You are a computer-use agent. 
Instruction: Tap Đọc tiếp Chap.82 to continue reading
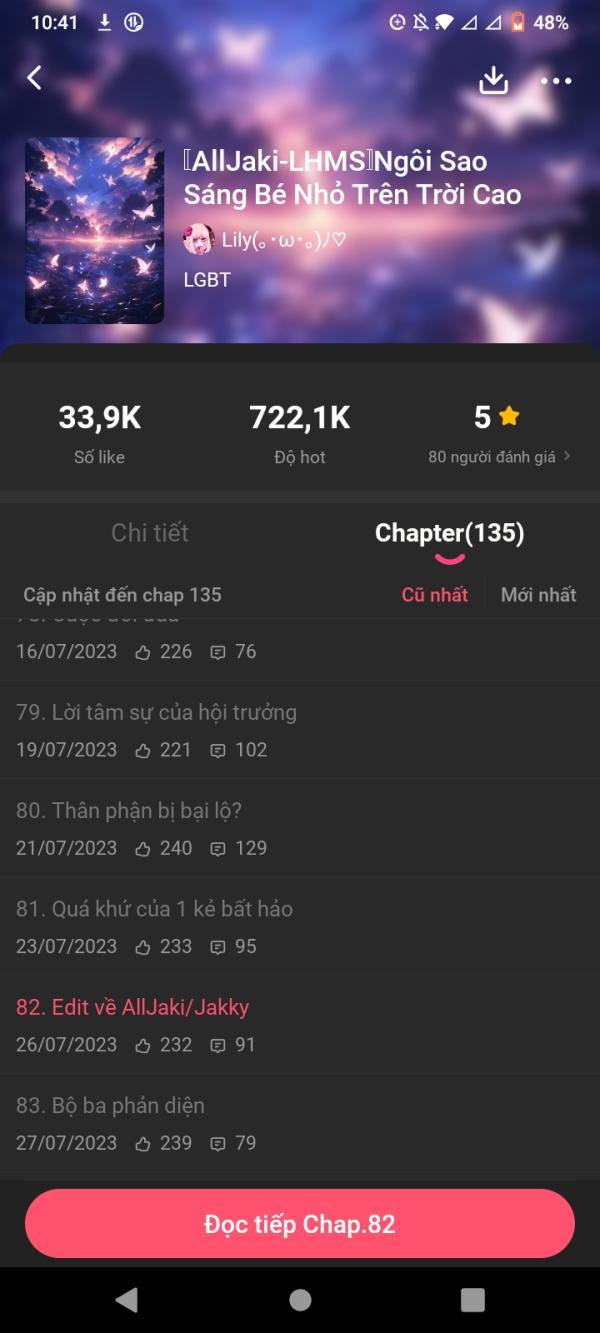click(x=300, y=1224)
